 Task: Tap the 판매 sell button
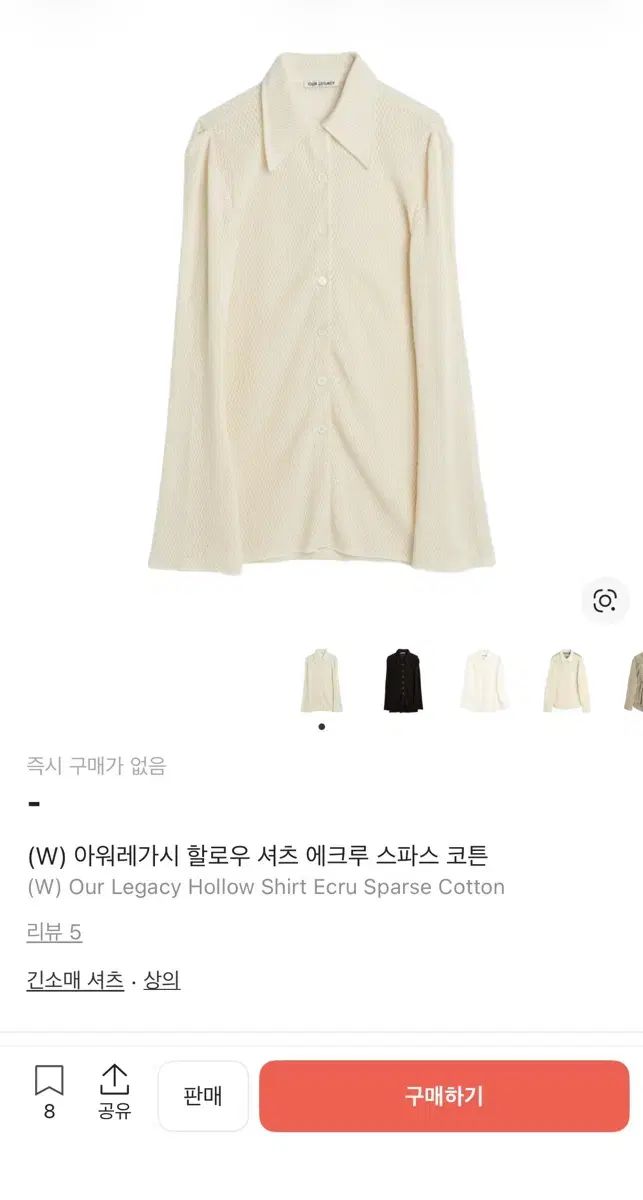click(203, 1096)
